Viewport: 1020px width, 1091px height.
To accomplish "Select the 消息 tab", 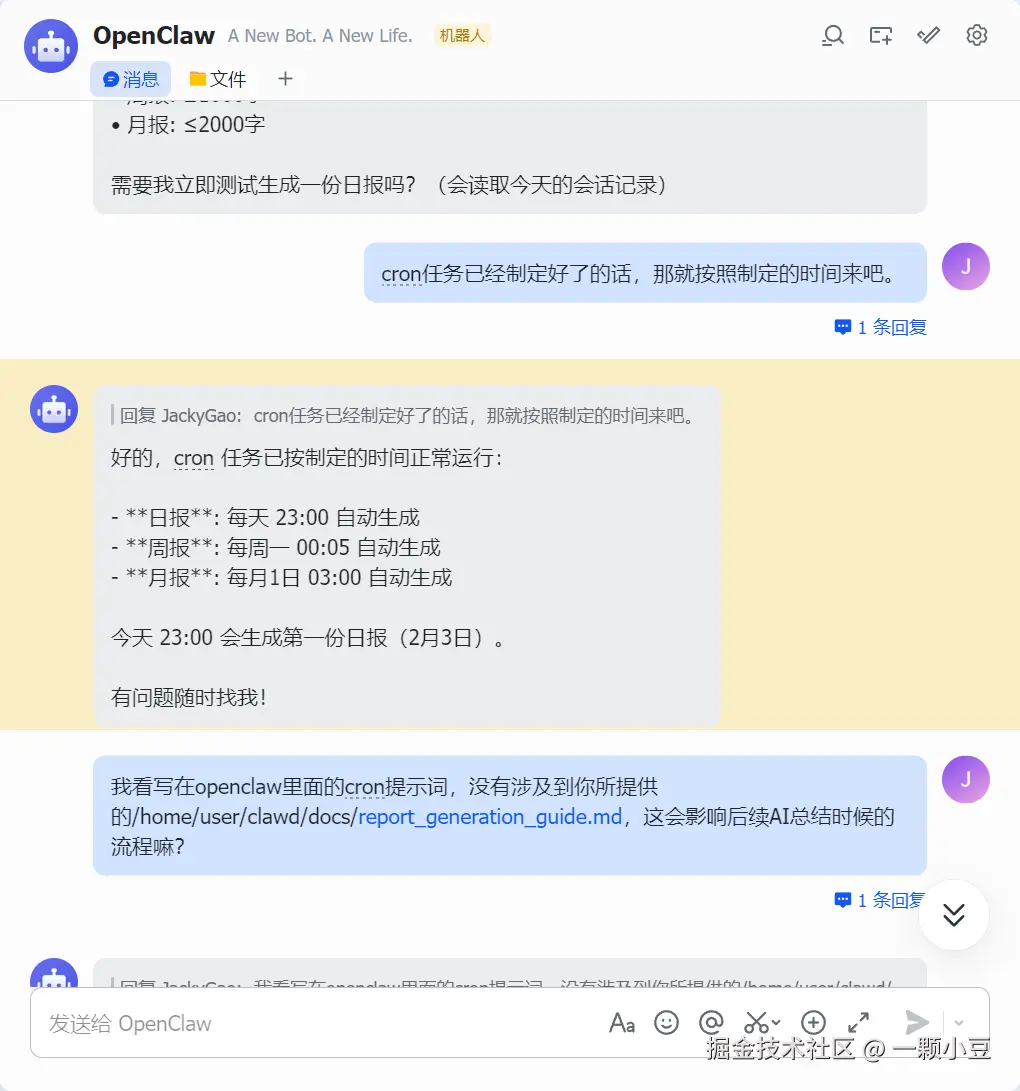I will point(131,79).
